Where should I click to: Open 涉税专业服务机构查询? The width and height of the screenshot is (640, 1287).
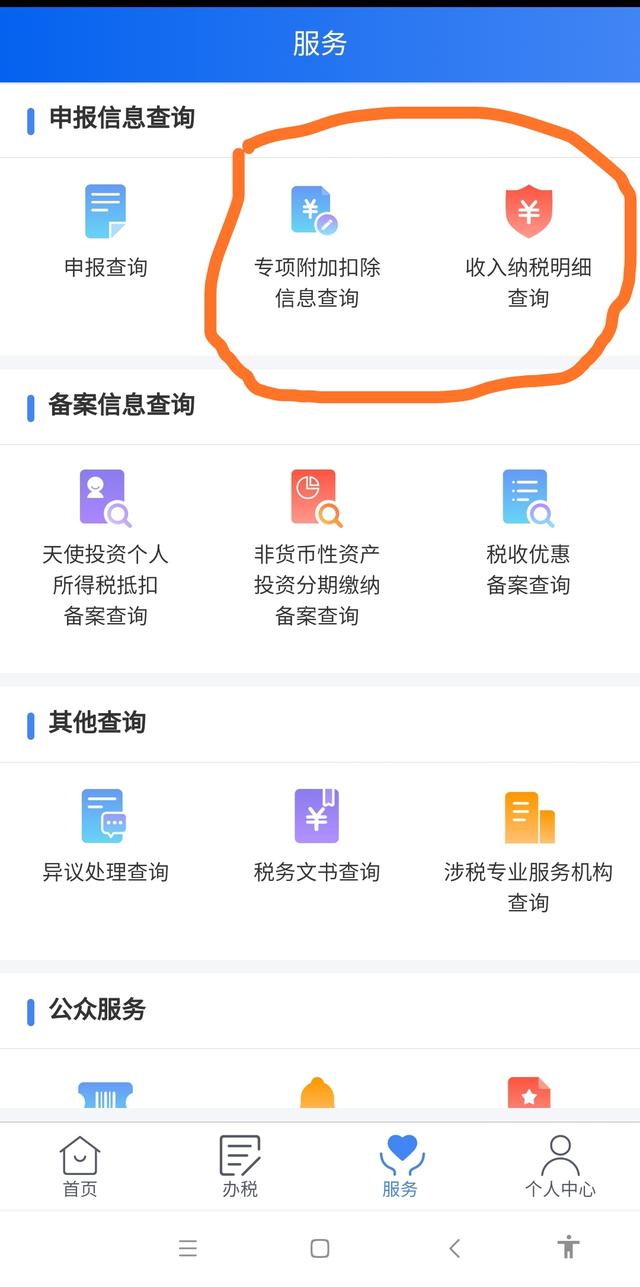click(x=528, y=849)
